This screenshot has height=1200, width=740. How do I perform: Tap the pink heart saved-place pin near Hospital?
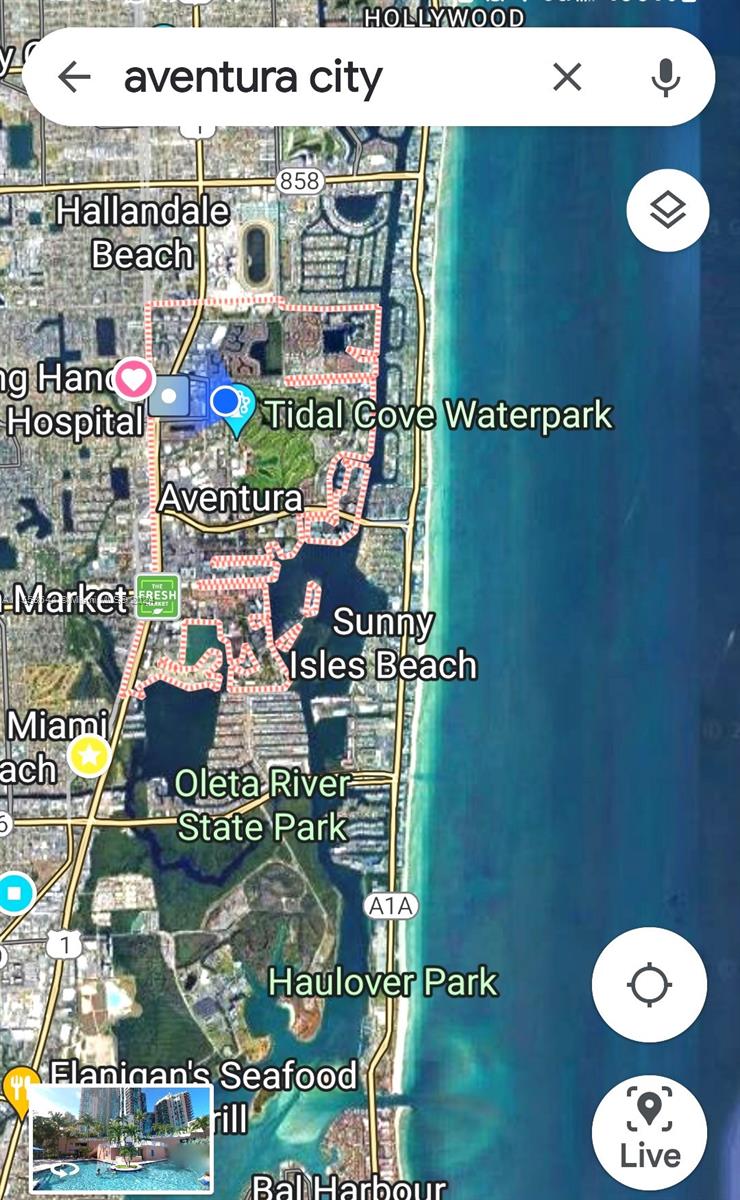coord(133,380)
